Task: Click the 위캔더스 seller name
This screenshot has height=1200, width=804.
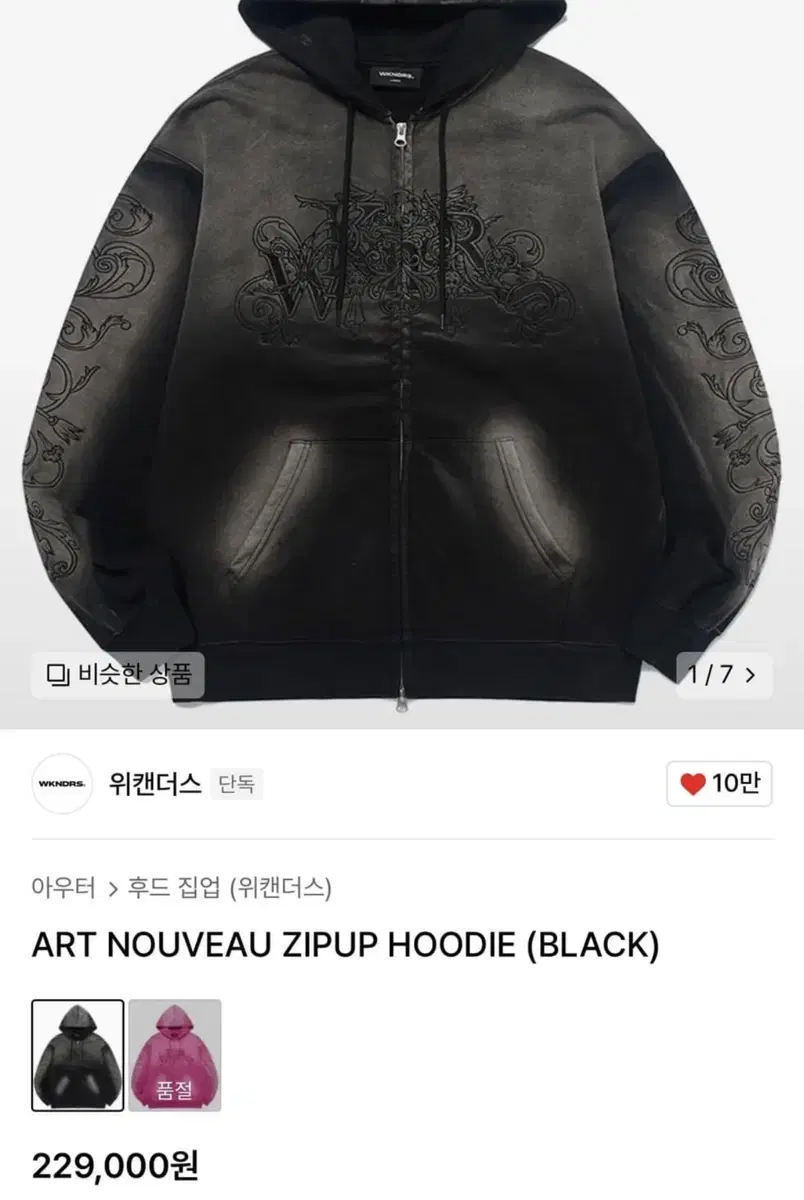Action: 155,786
